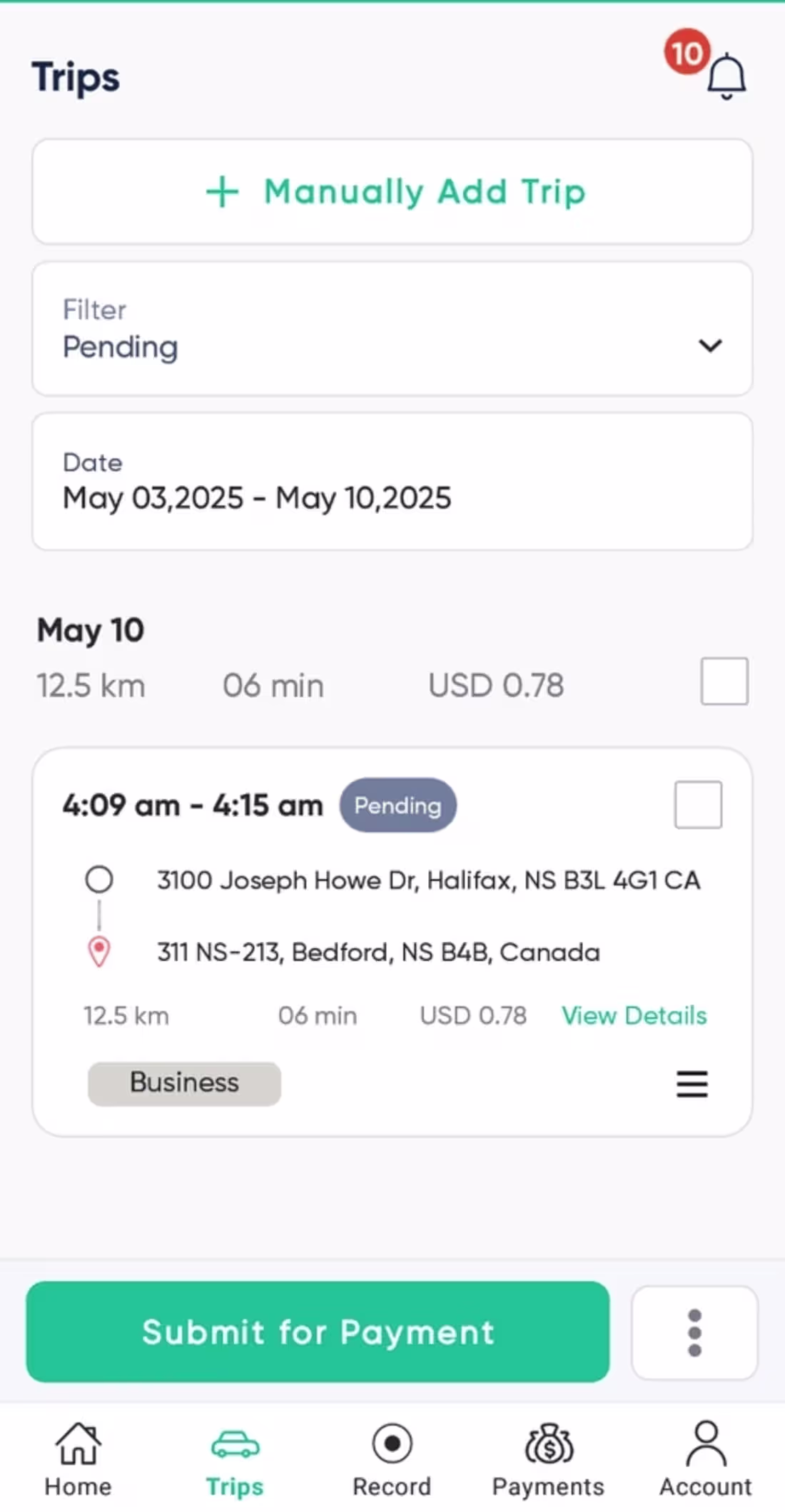
Task: Go to the Home tab
Action: (77, 1459)
